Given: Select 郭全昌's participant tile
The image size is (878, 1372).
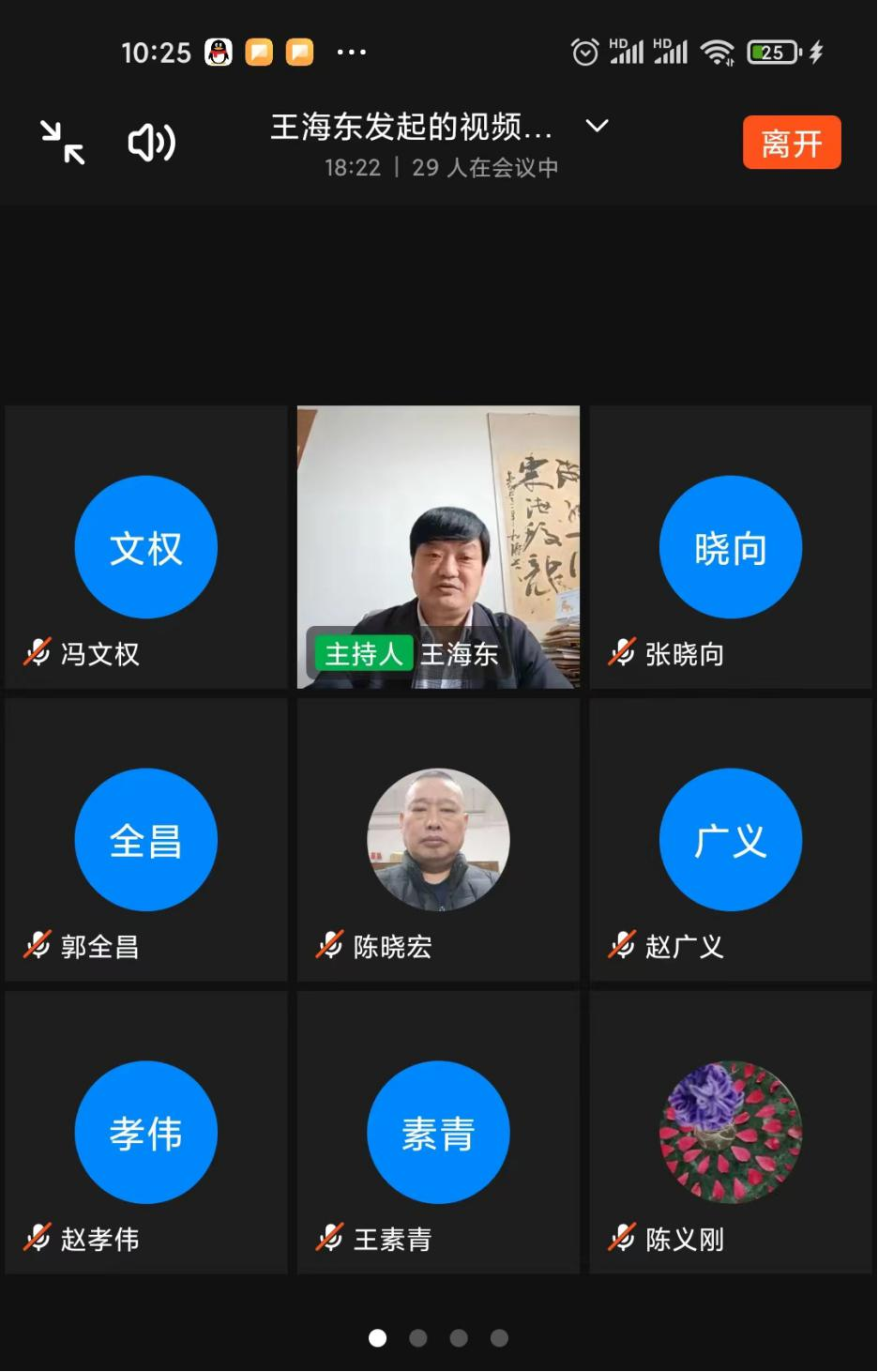Looking at the screenshot, I should click(x=146, y=840).
